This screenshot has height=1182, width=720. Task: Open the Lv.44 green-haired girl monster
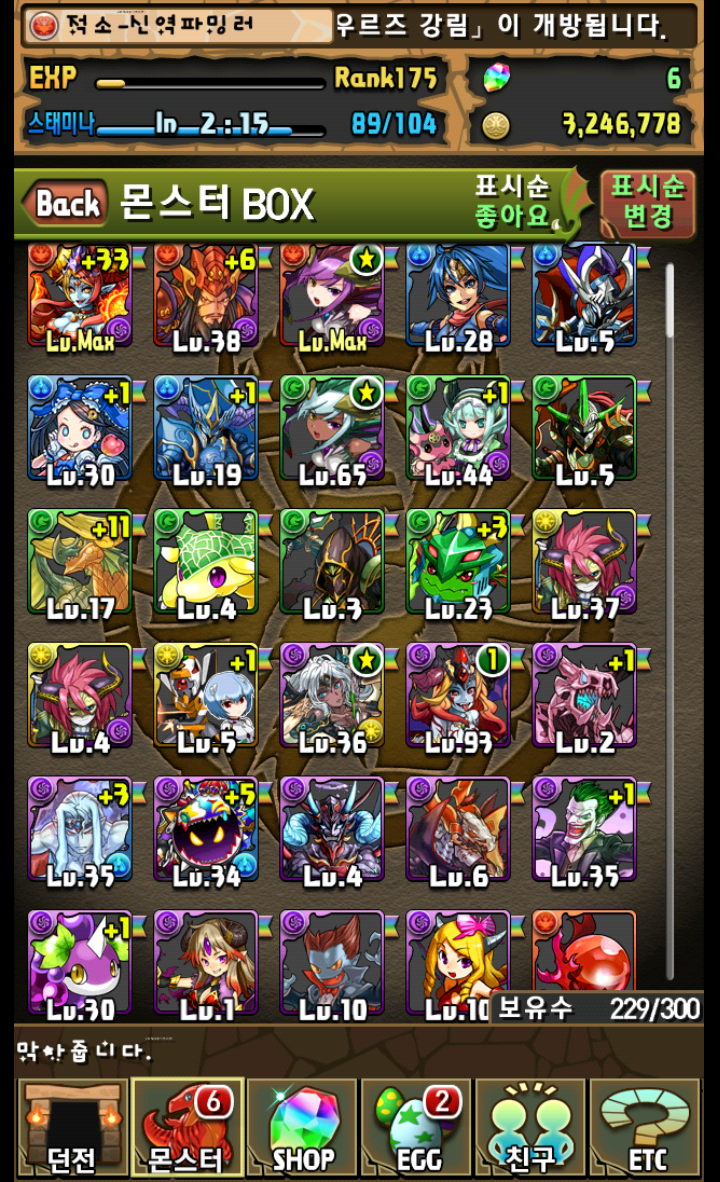click(458, 429)
